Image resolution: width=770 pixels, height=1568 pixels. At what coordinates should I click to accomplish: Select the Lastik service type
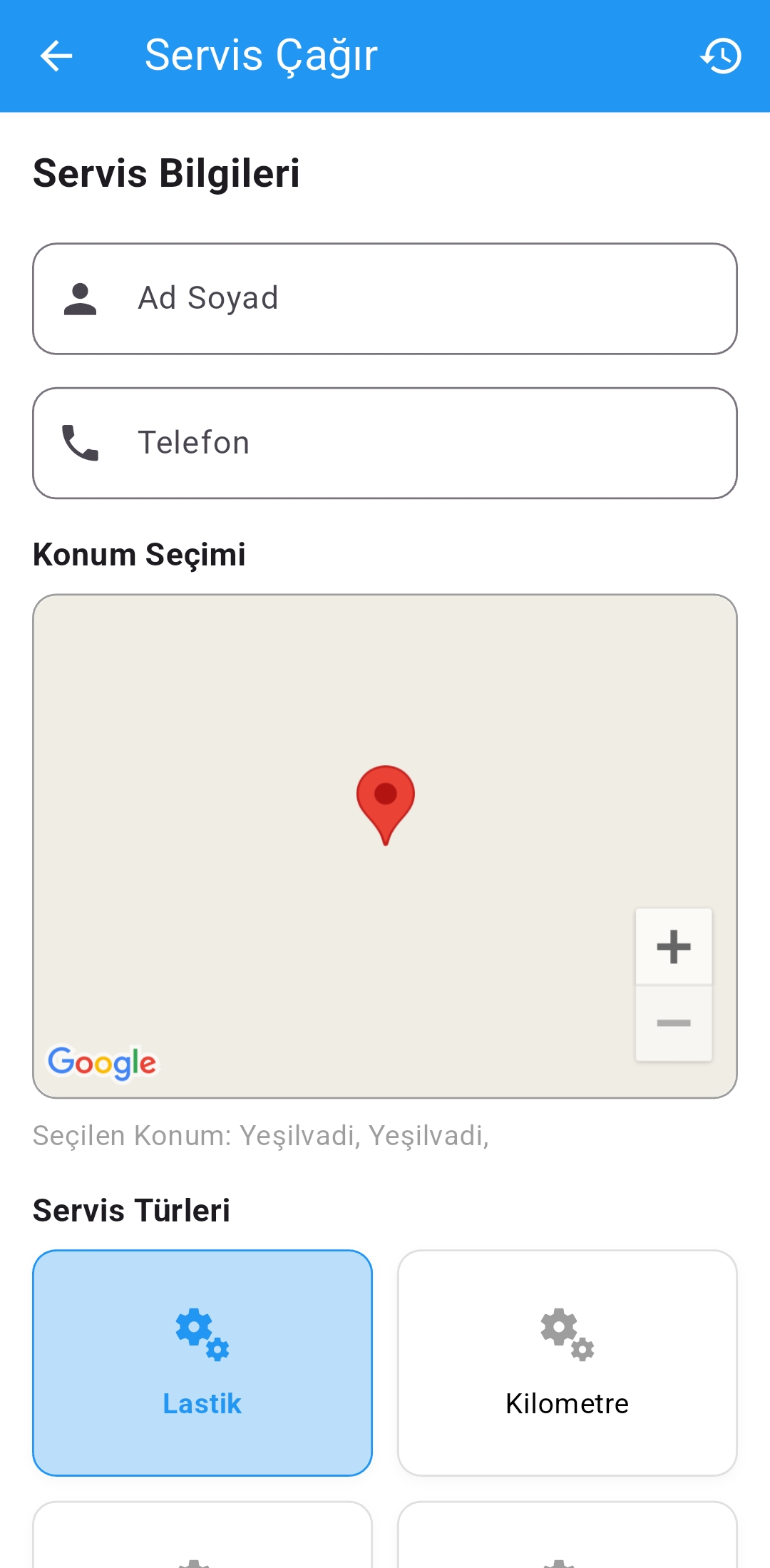202,1363
